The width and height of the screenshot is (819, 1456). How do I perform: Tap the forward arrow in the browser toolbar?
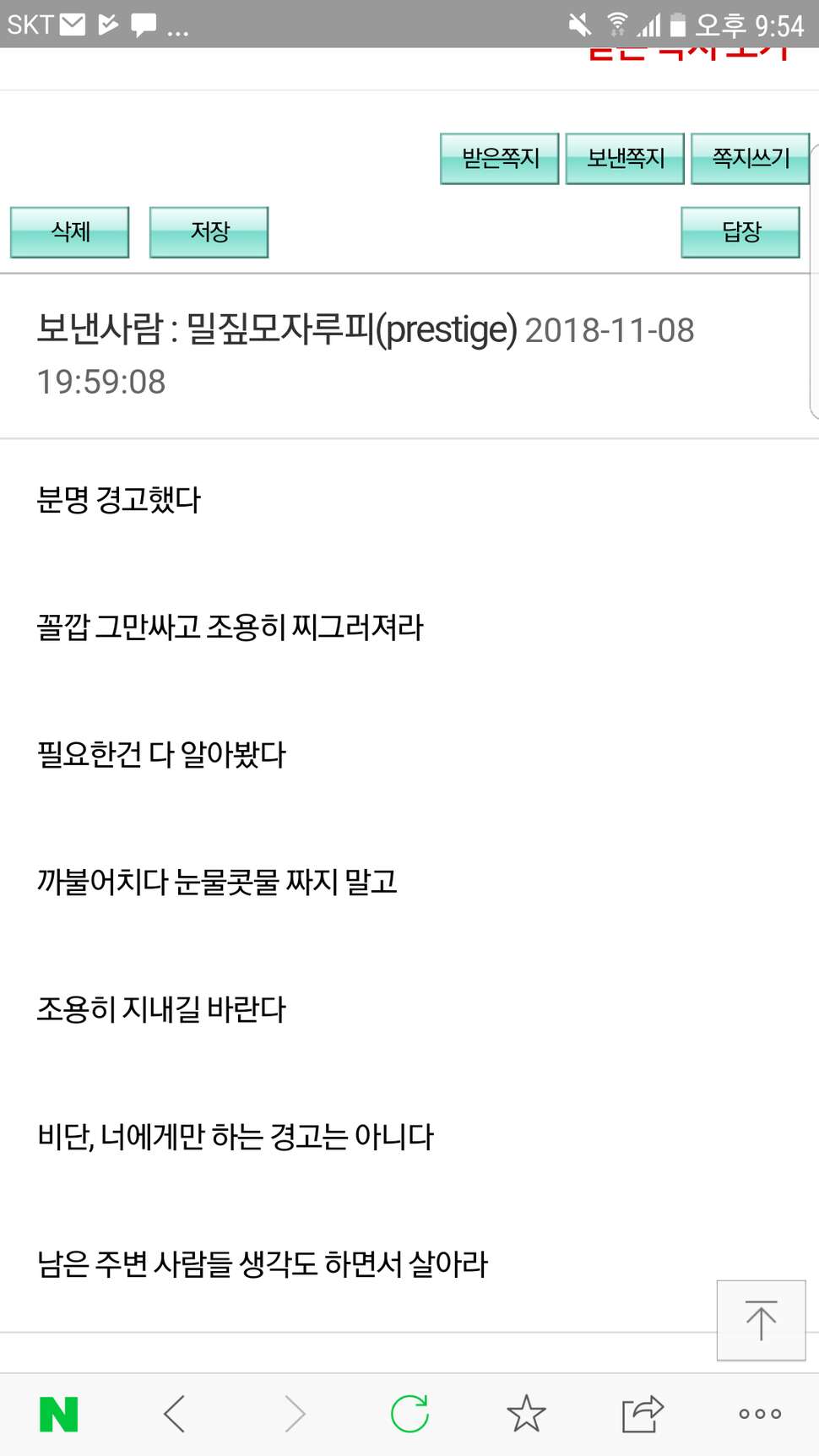click(294, 1414)
